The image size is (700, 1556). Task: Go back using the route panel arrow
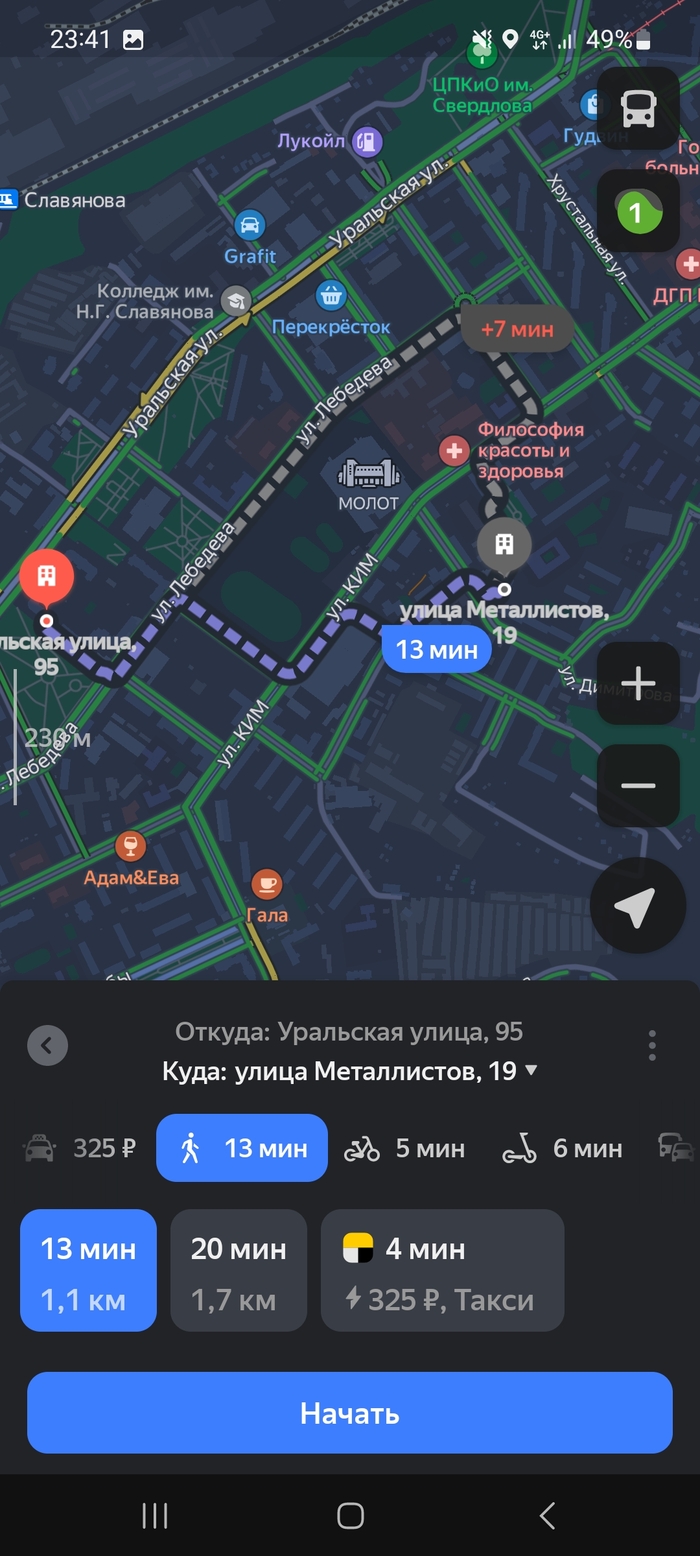(47, 1045)
